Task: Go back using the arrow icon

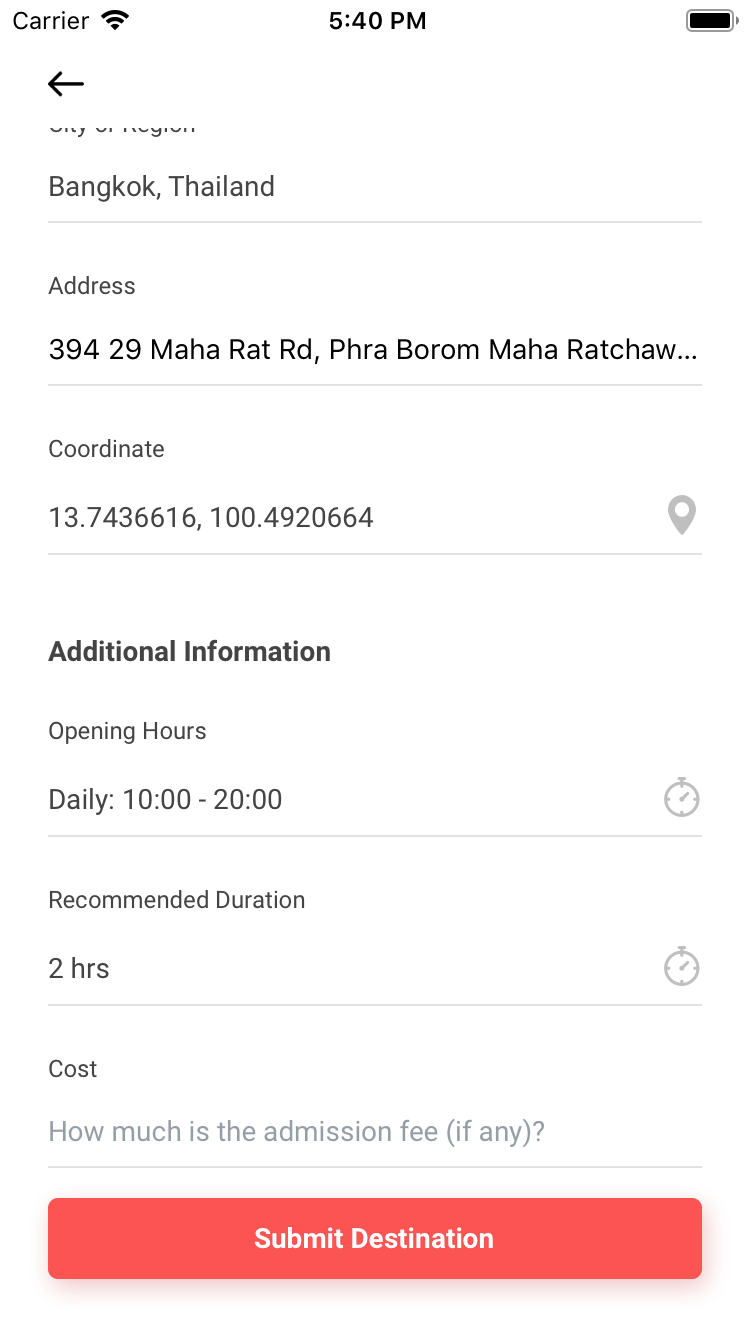Action: point(66,84)
